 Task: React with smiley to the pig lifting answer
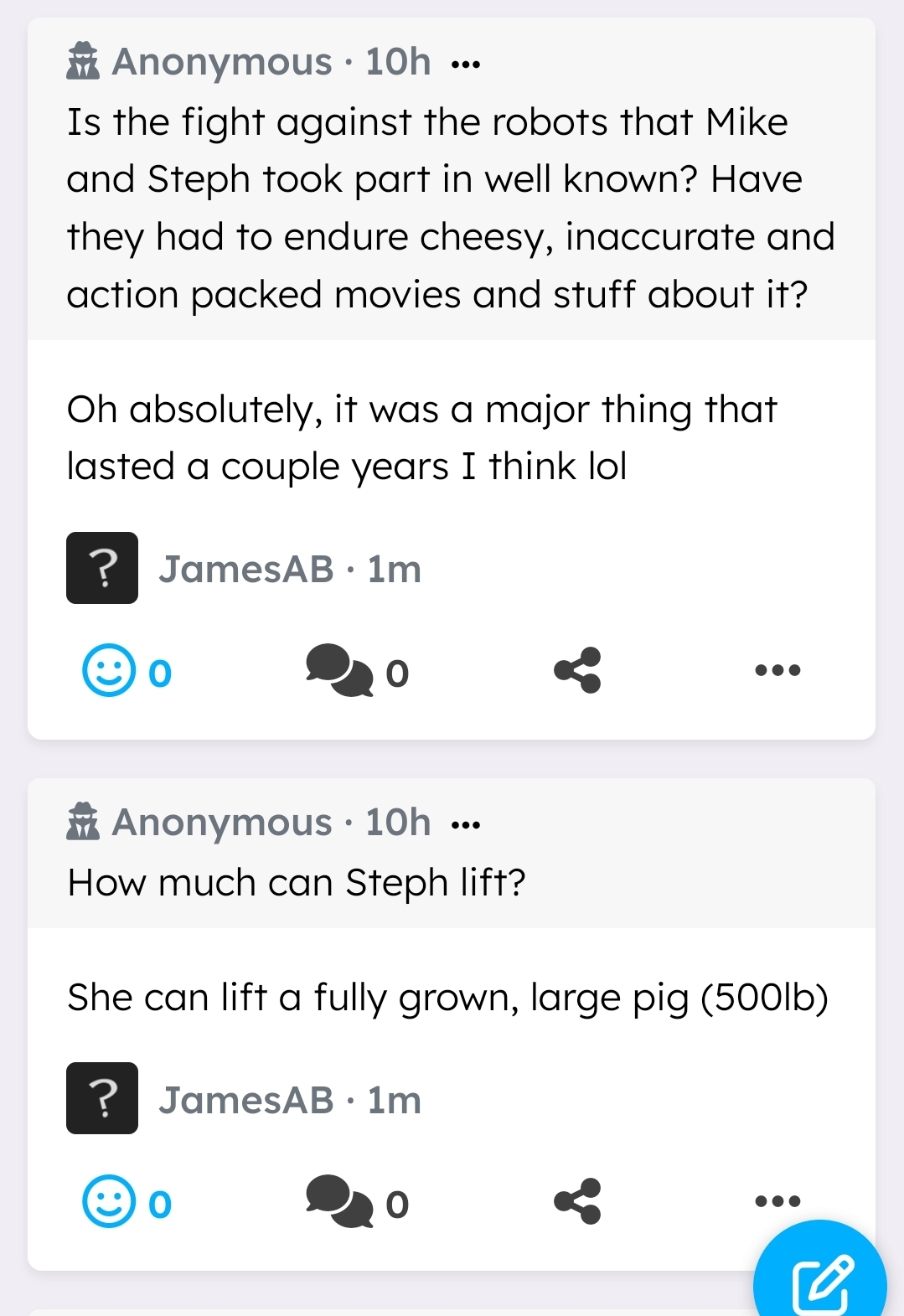point(109,1201)
